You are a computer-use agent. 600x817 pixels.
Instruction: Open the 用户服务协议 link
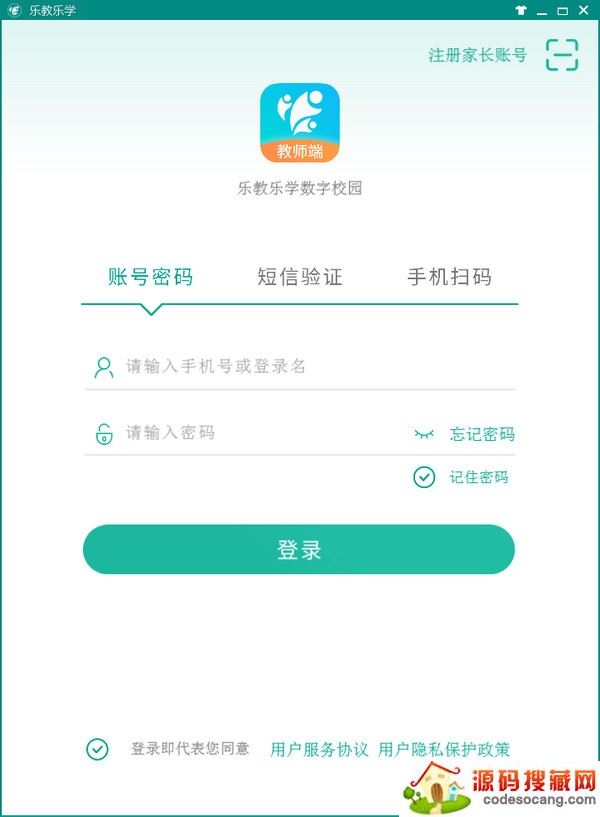pyautogui.click(x=319, y=749)
